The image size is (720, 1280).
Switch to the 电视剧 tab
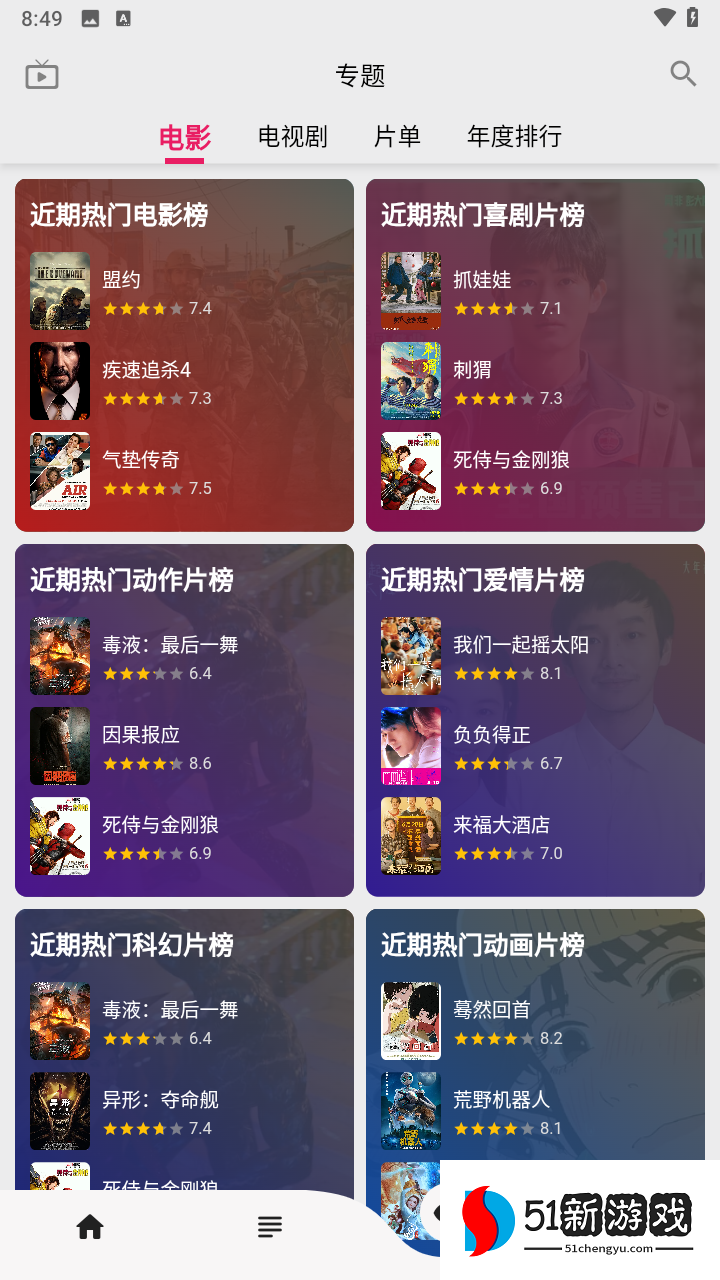click(292, 137)
